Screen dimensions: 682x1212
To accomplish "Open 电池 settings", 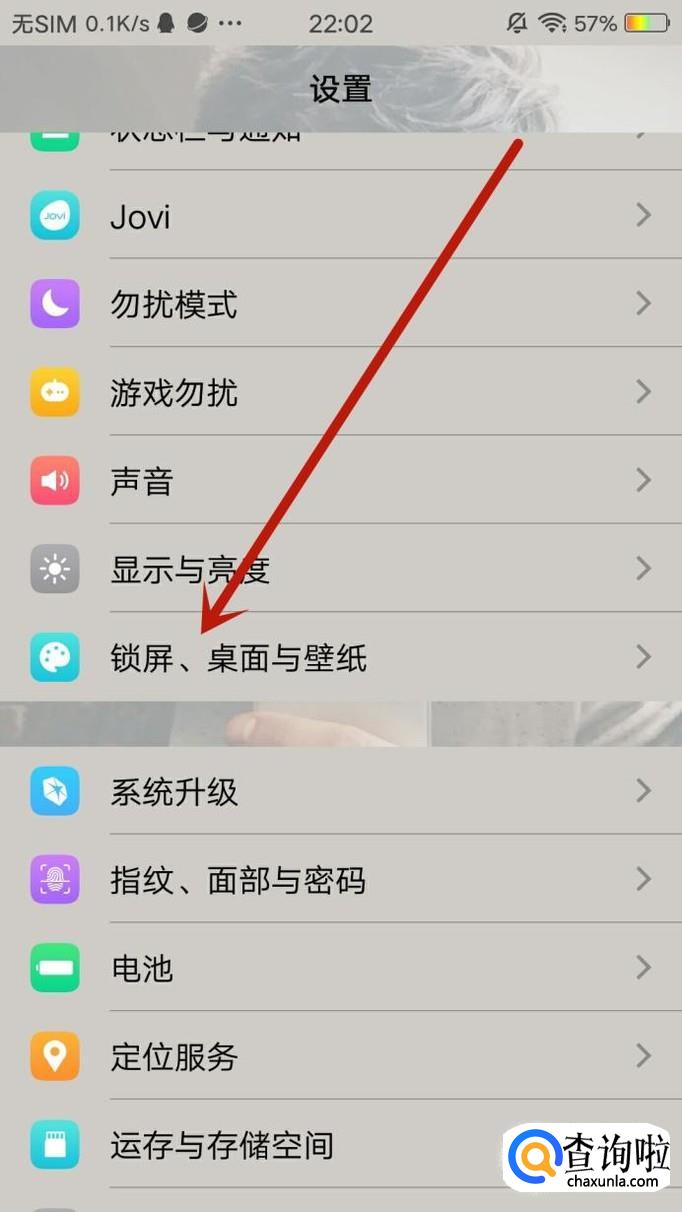I will (340, 967).
